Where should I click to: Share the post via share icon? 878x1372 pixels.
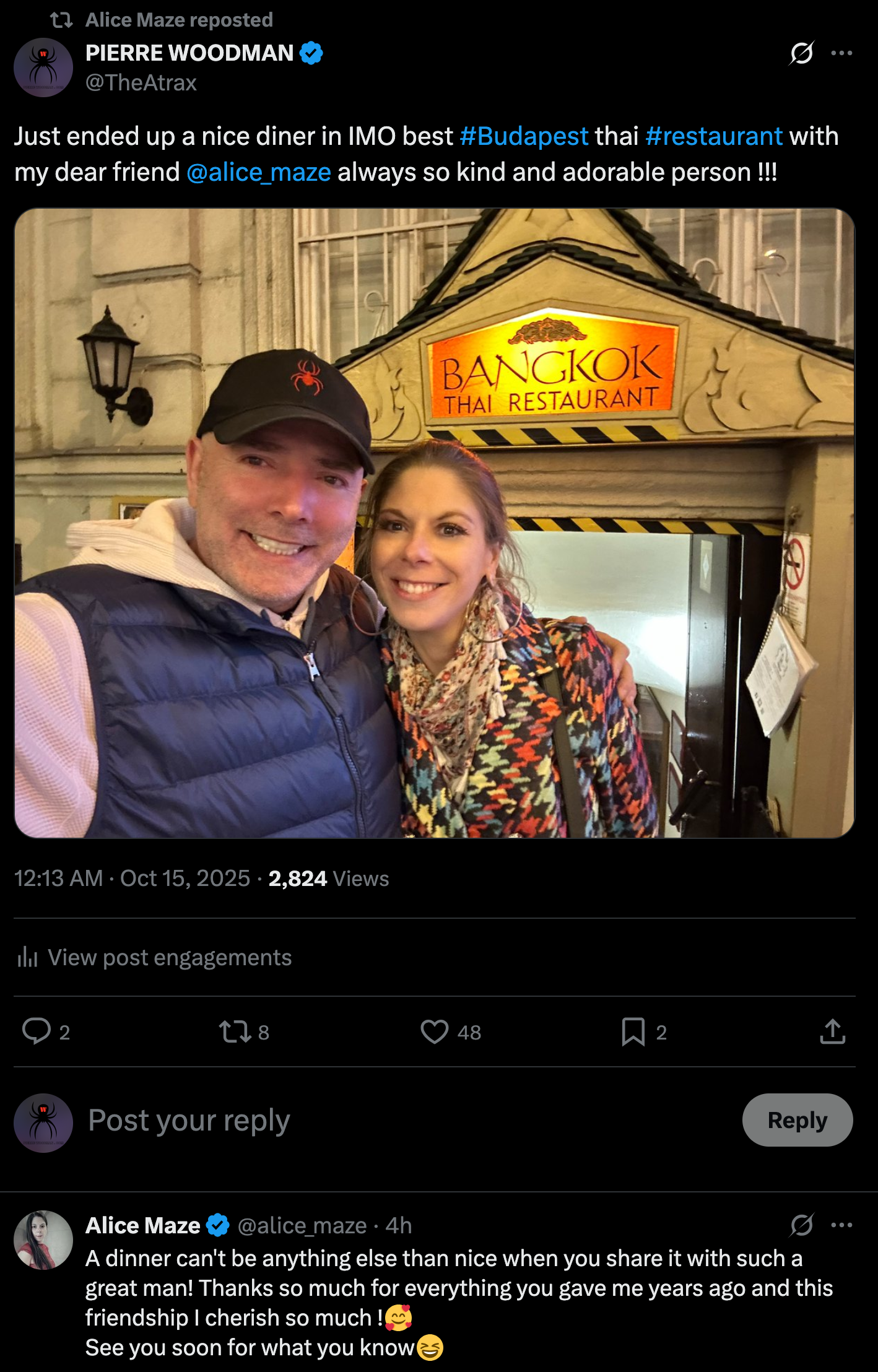(x=832, y=1031)
